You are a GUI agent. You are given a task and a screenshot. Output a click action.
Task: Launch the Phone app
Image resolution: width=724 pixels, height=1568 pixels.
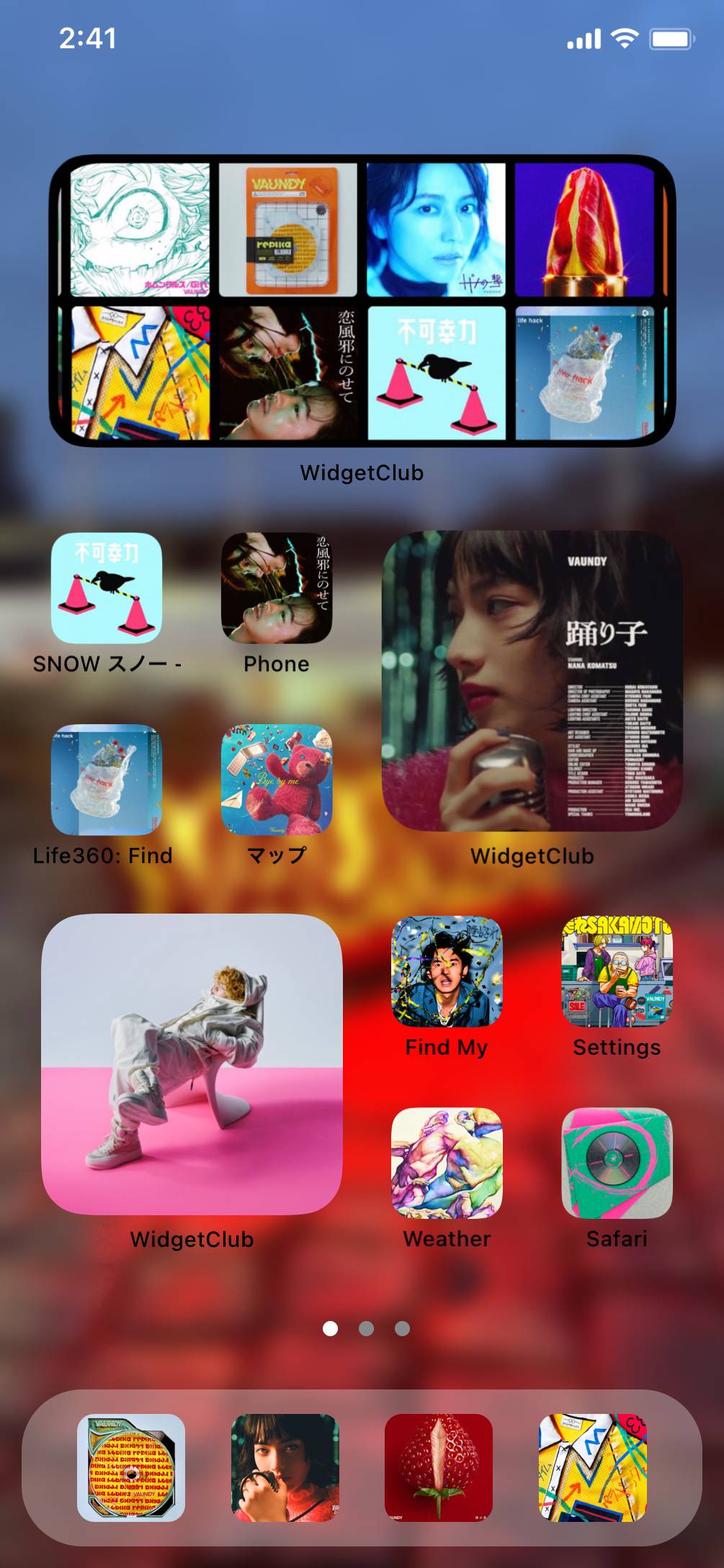coord(277,588)
